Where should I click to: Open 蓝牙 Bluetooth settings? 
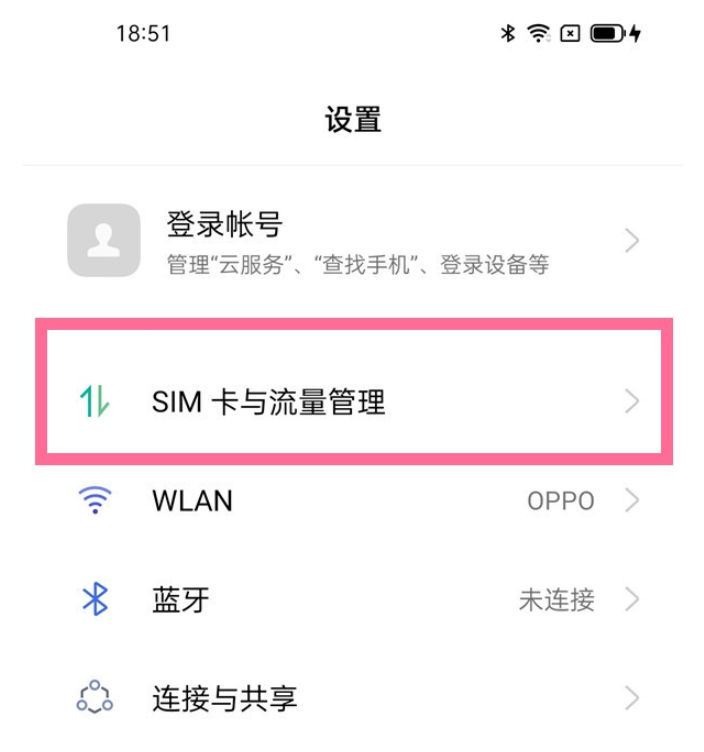tap(352, 600)
